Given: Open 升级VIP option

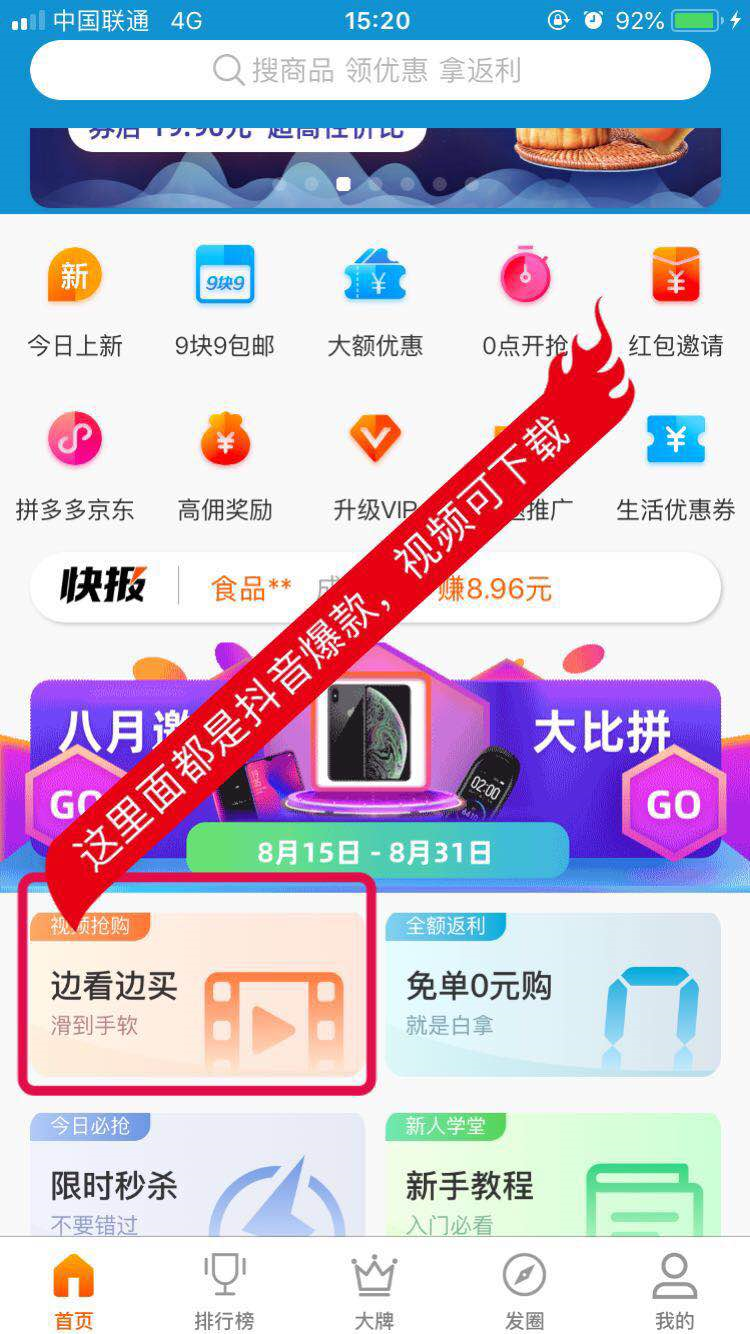Looking at the screenshot, I should pos(375,440).
